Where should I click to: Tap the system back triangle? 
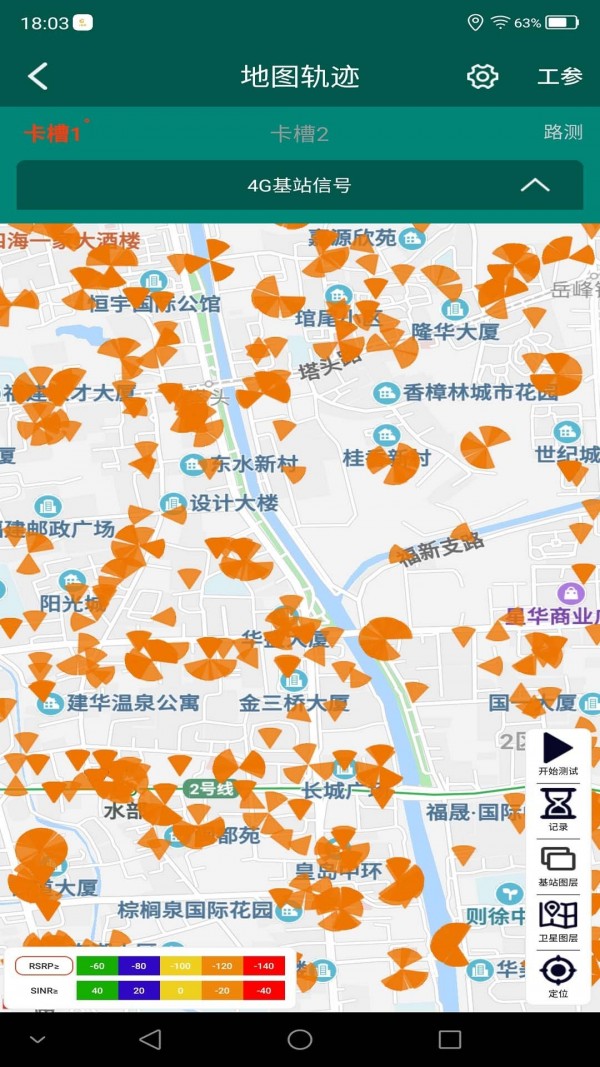(150, 1039)
